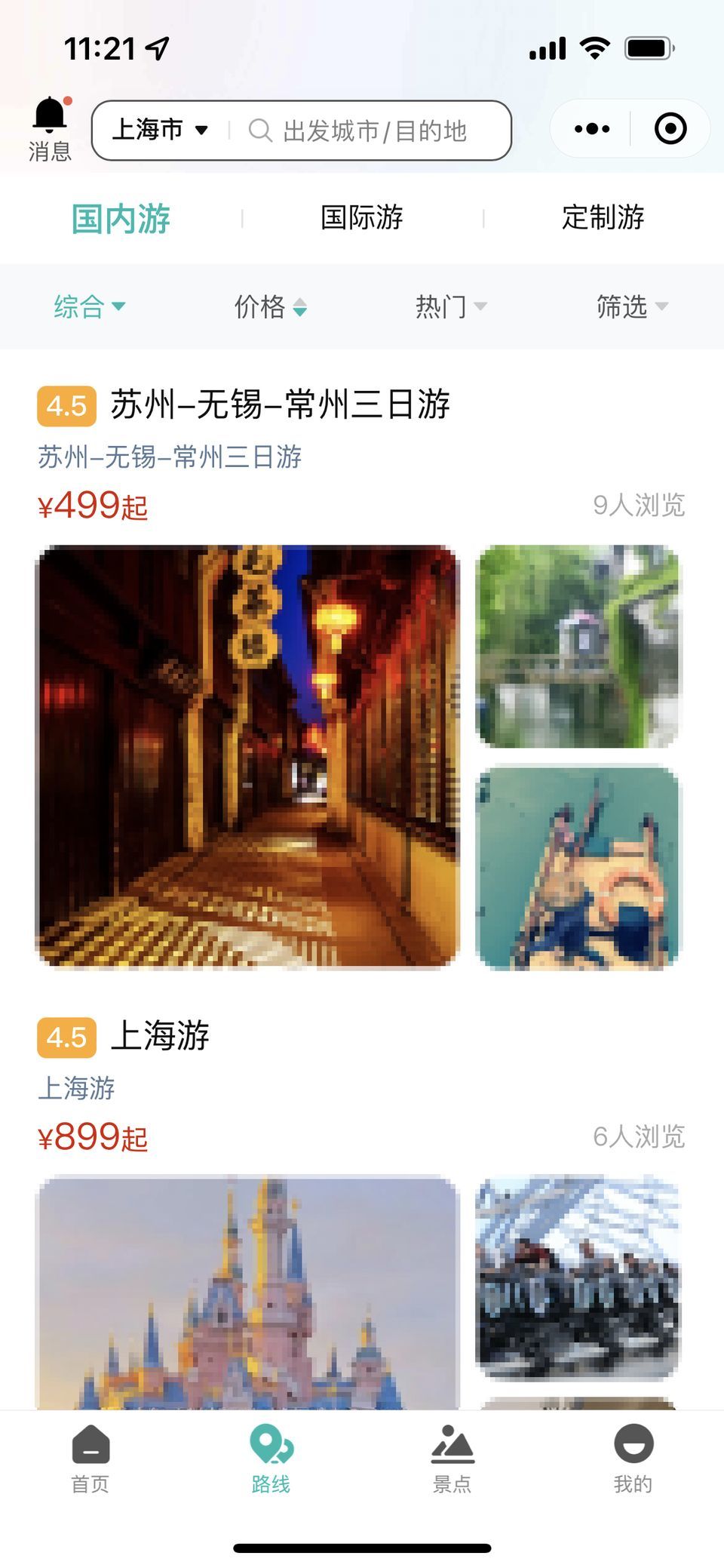Expand the 热门 dropdown
The width and height of the screenshot is (724, 1568).
(x=451, y=306)
